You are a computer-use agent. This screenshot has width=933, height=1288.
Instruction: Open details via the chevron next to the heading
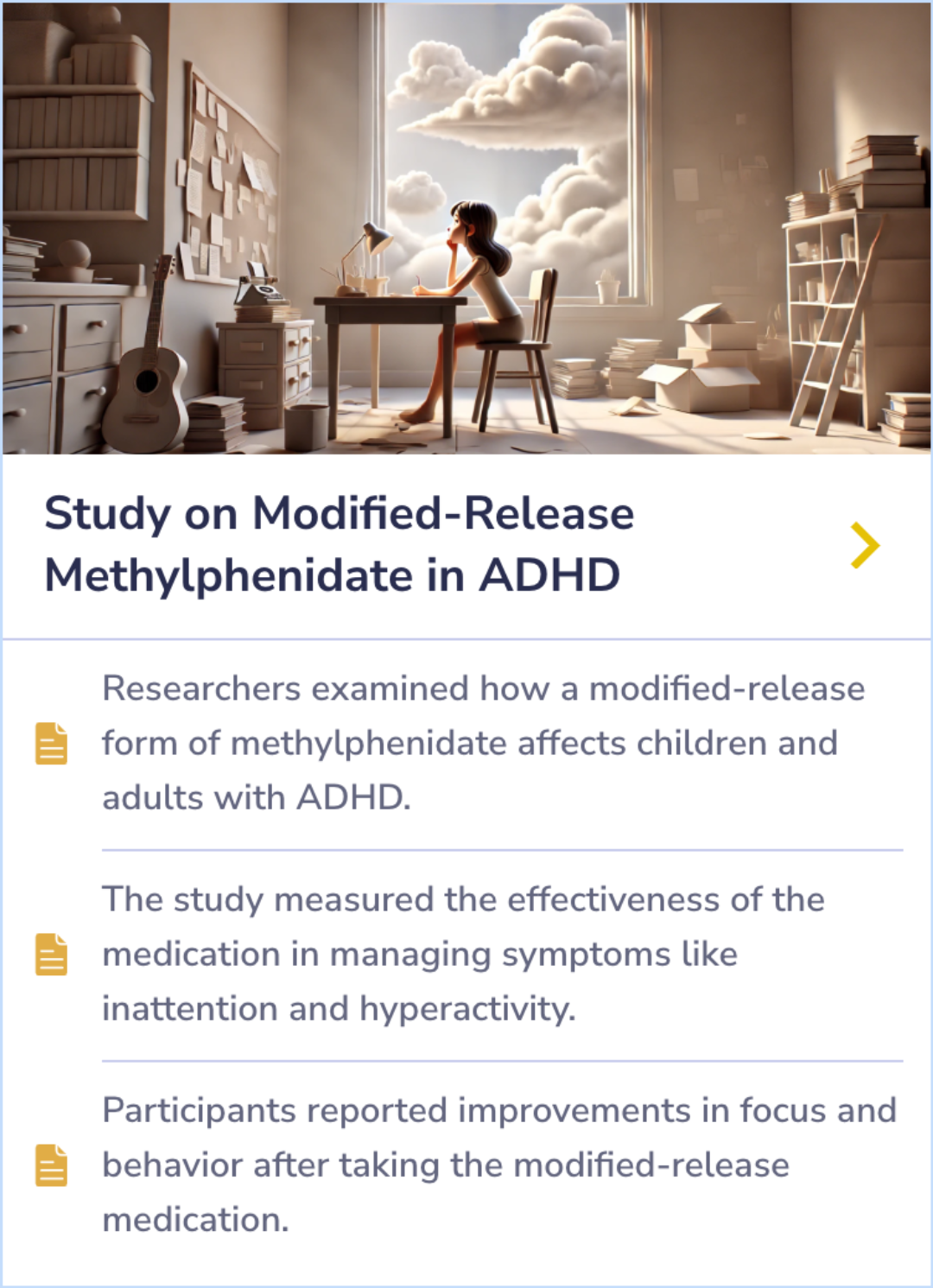pyautogui.click(x=865, y=546)
